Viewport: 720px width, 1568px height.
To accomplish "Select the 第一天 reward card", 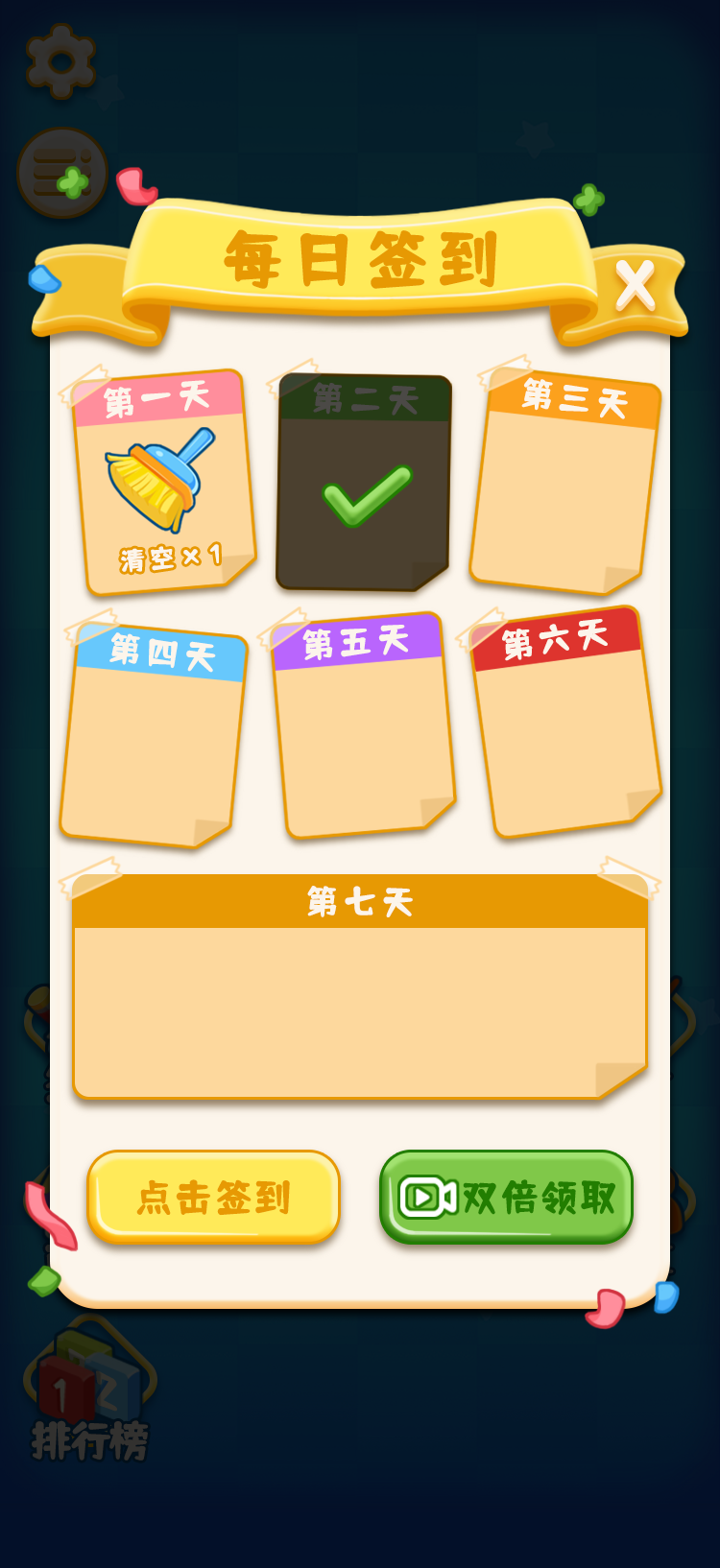I will tap(163, 483).
